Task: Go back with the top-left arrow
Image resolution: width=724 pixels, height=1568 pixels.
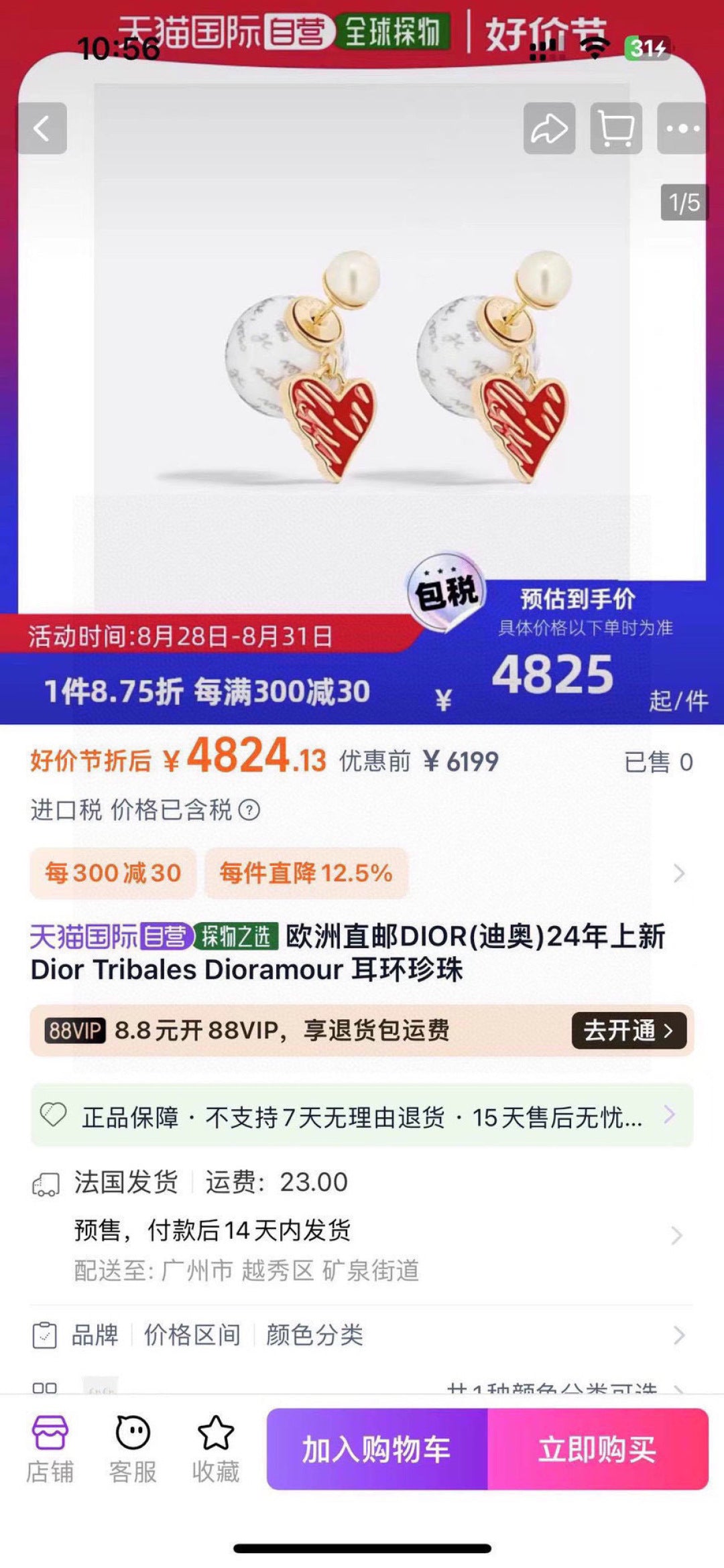Action: [42, 129]
